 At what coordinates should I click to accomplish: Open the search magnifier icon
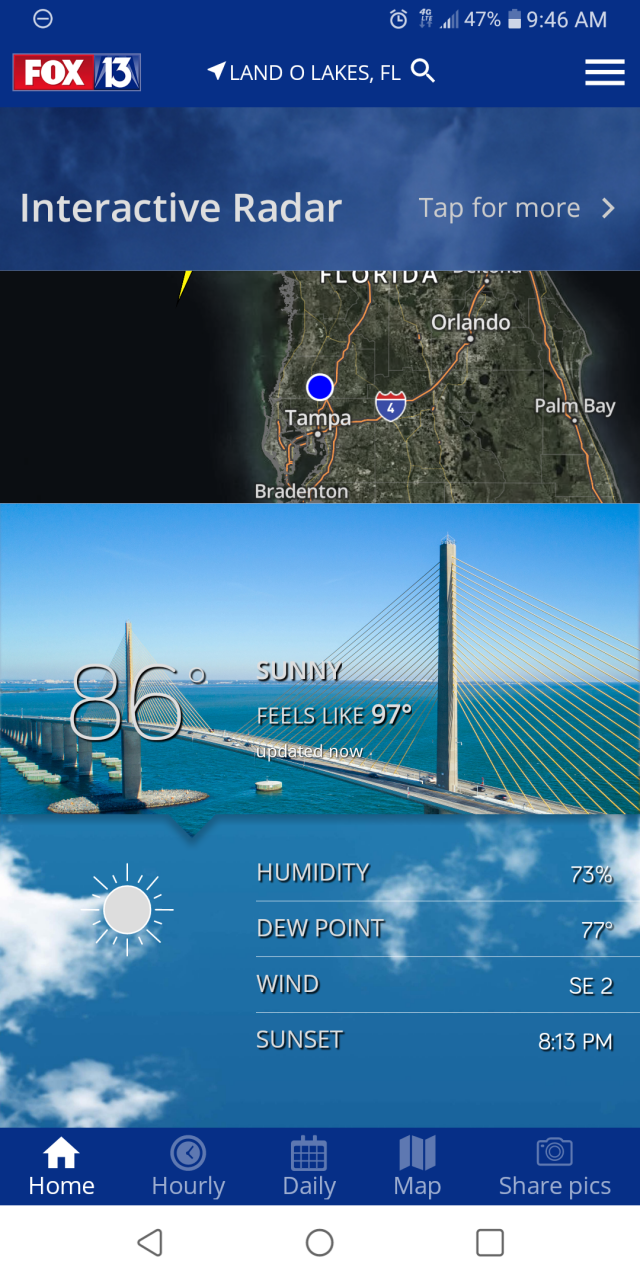coord(423,71)
